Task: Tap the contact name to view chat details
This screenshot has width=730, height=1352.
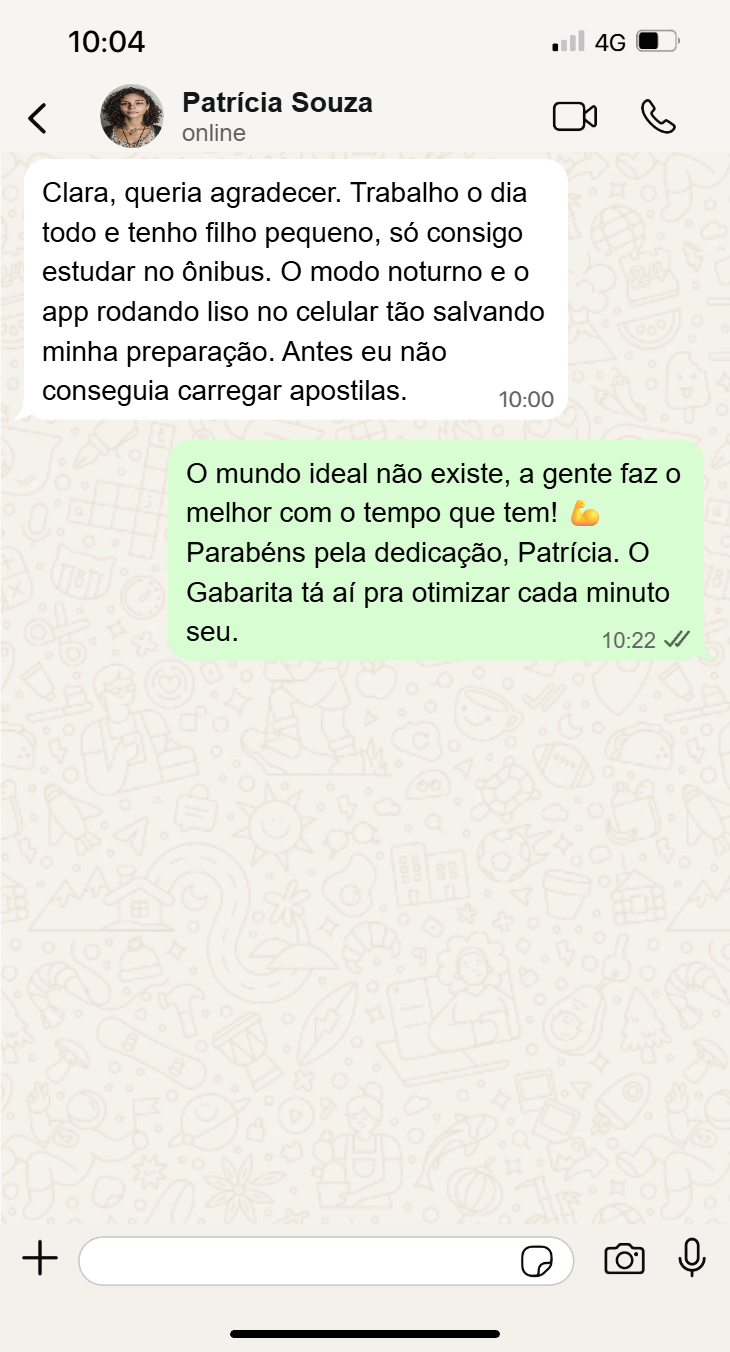Action: click(277, 101)
